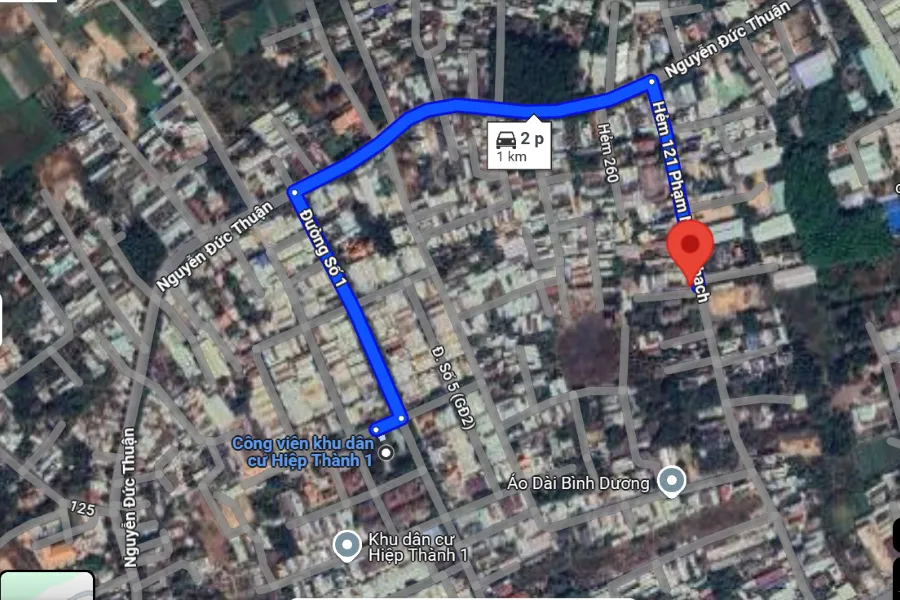Viewport: 900px width, 600px height.
Task: Tap the 2 p, 1 km driving route label
Action: 519,147
